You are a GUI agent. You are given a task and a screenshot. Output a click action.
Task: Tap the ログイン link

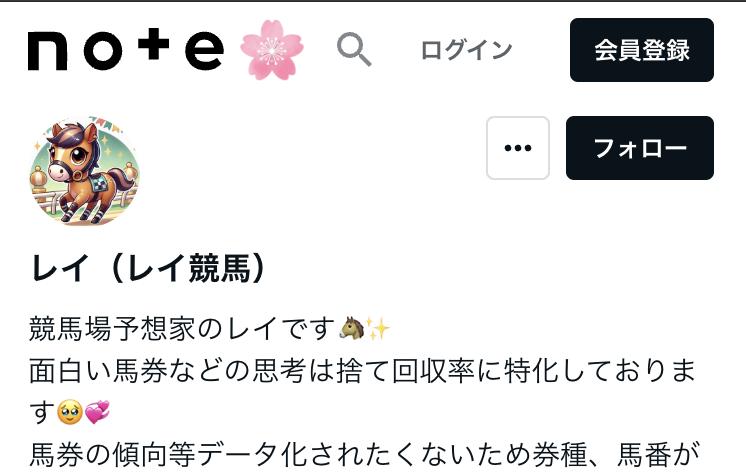[x=466, y=50]
